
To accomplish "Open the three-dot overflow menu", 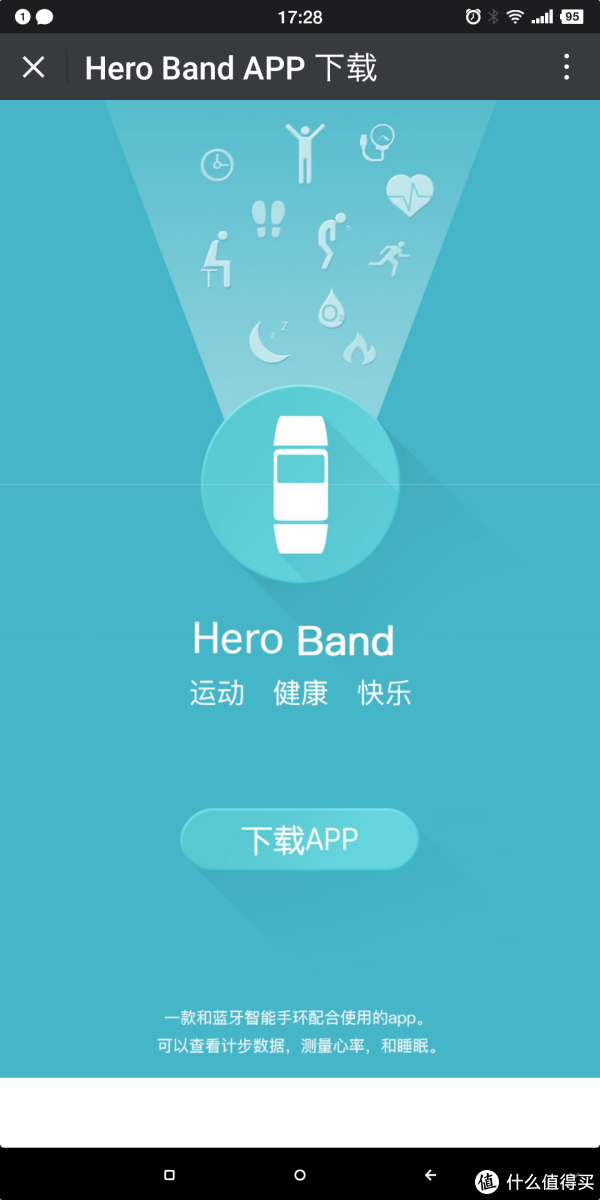I will click(566, 67).
